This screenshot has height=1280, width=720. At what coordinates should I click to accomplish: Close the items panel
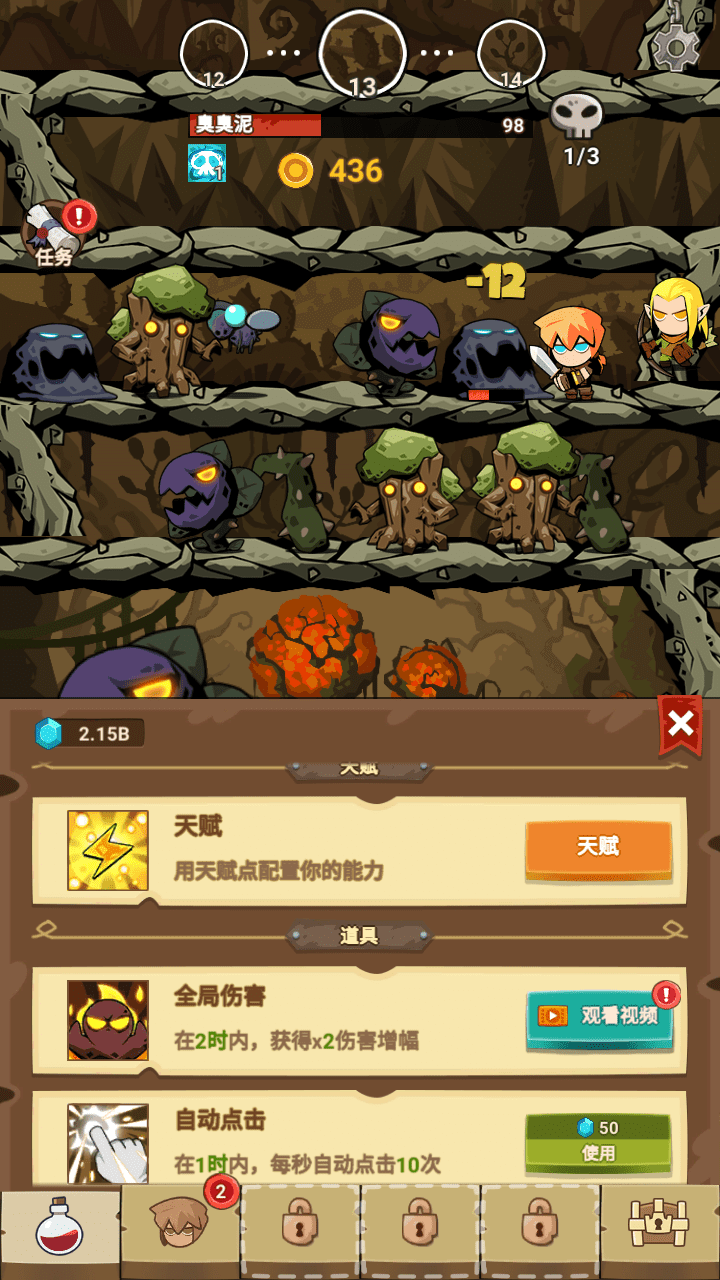(680, 724)
